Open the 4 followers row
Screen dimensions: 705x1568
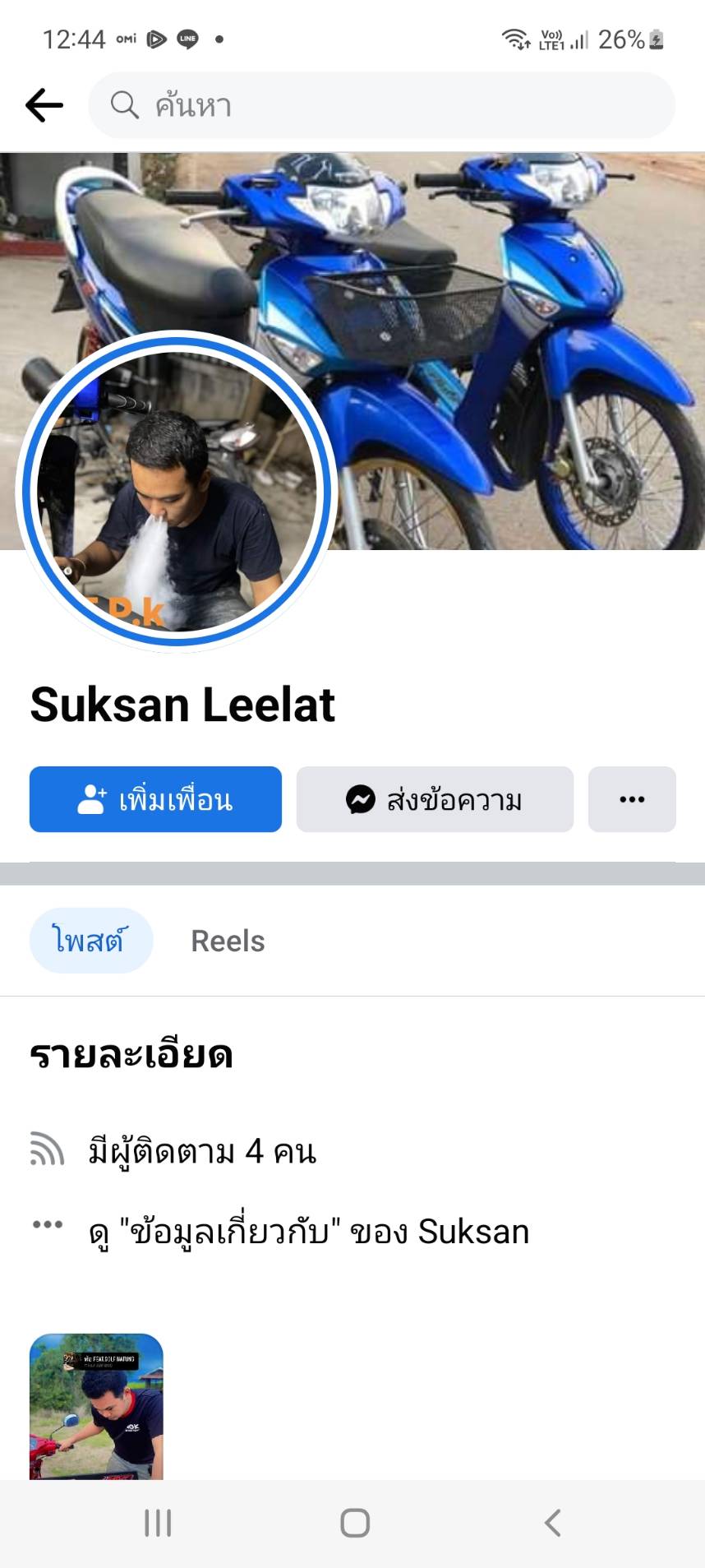(x=201, y=1151)
